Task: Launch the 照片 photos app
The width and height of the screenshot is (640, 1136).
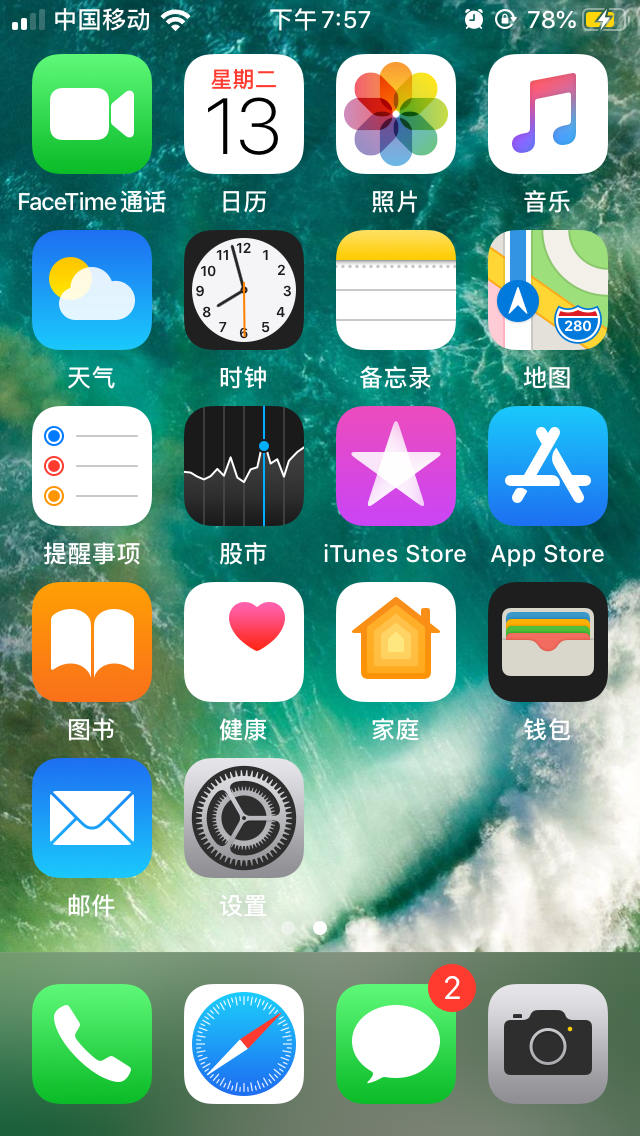Action: [396, 114]
